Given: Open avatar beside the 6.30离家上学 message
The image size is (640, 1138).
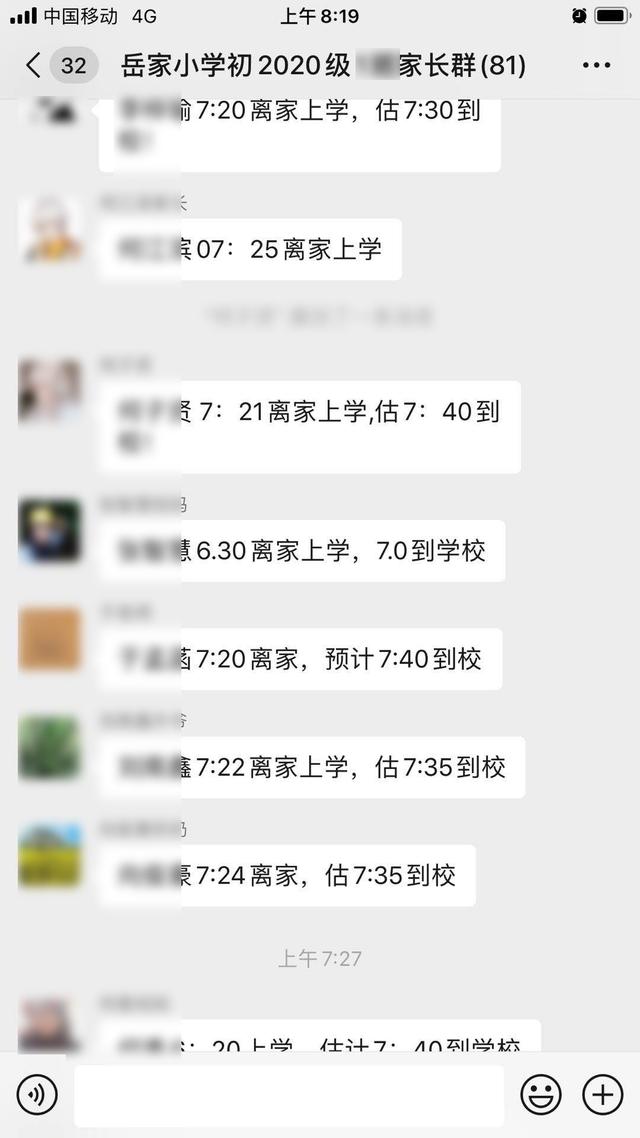Looking at the screenshot, I should tap(50, 531).
